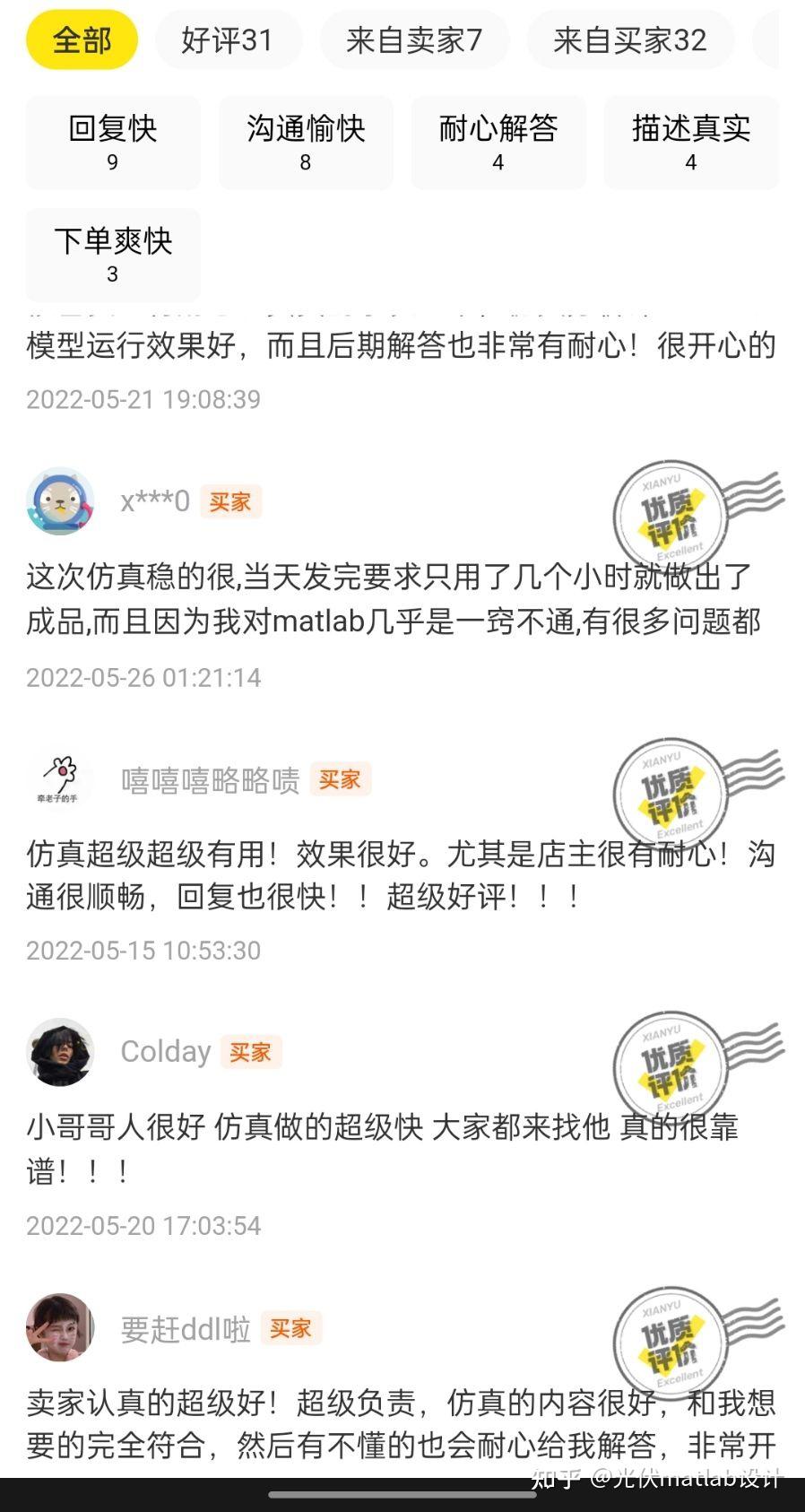Viewport: 805px width, 1512px height.
Task: Filter by the 描述真实 tag
Action: pos(691,143)
